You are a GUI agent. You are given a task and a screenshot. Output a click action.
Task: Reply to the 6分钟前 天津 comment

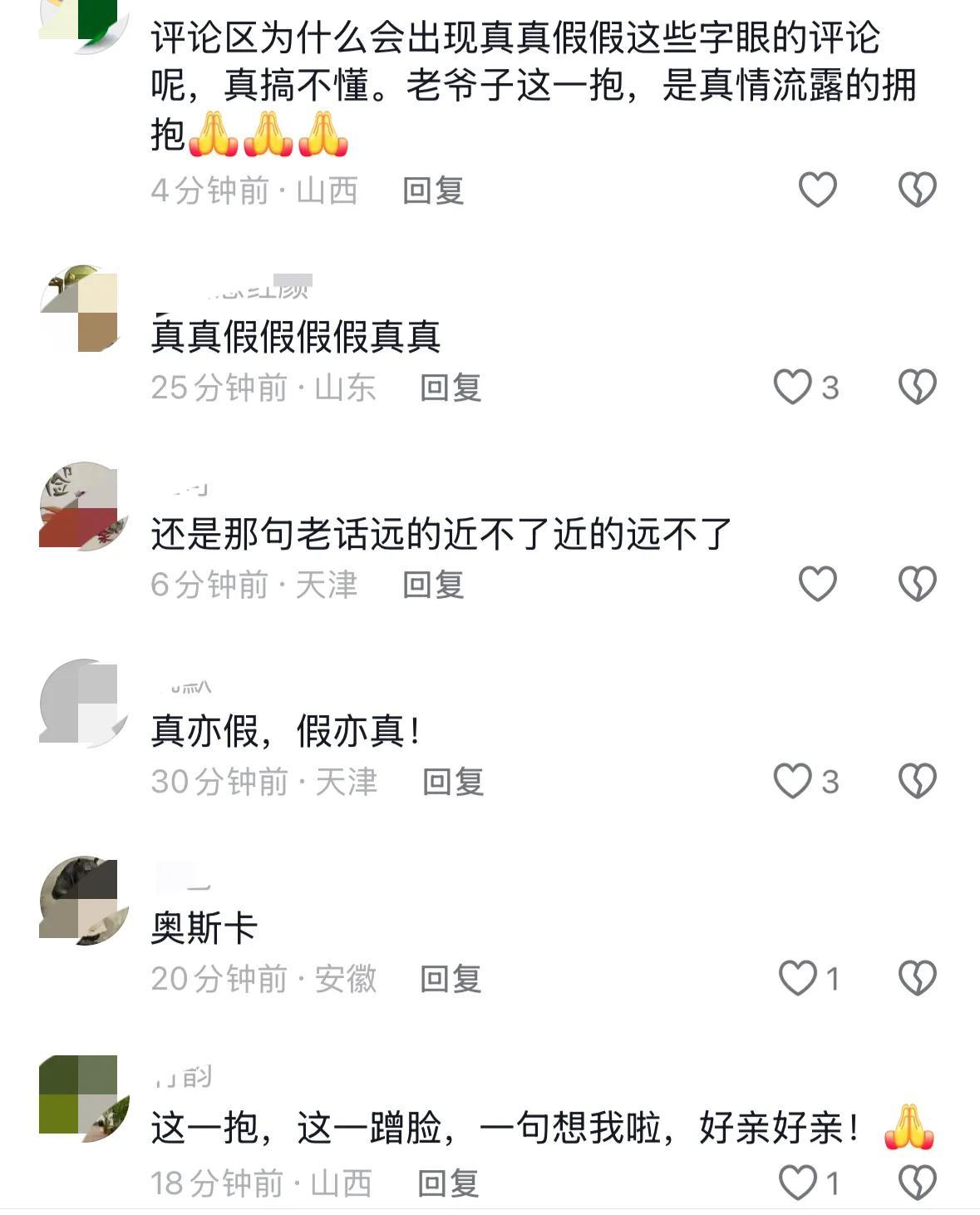pos(433,585)
